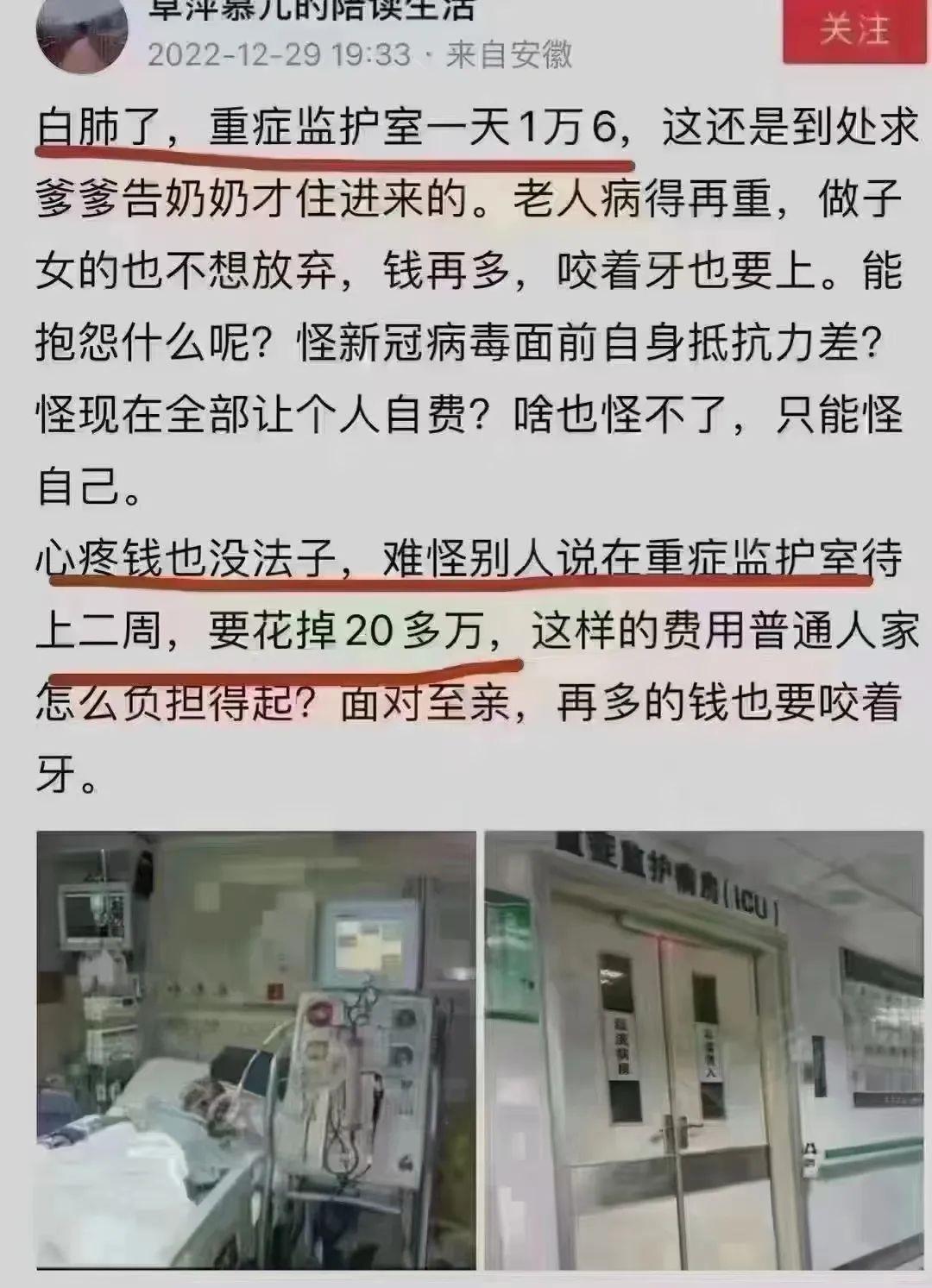Open the poster's profile avatar
The height and width of the screenshot is (1288, 932).
tap(83, 33)
